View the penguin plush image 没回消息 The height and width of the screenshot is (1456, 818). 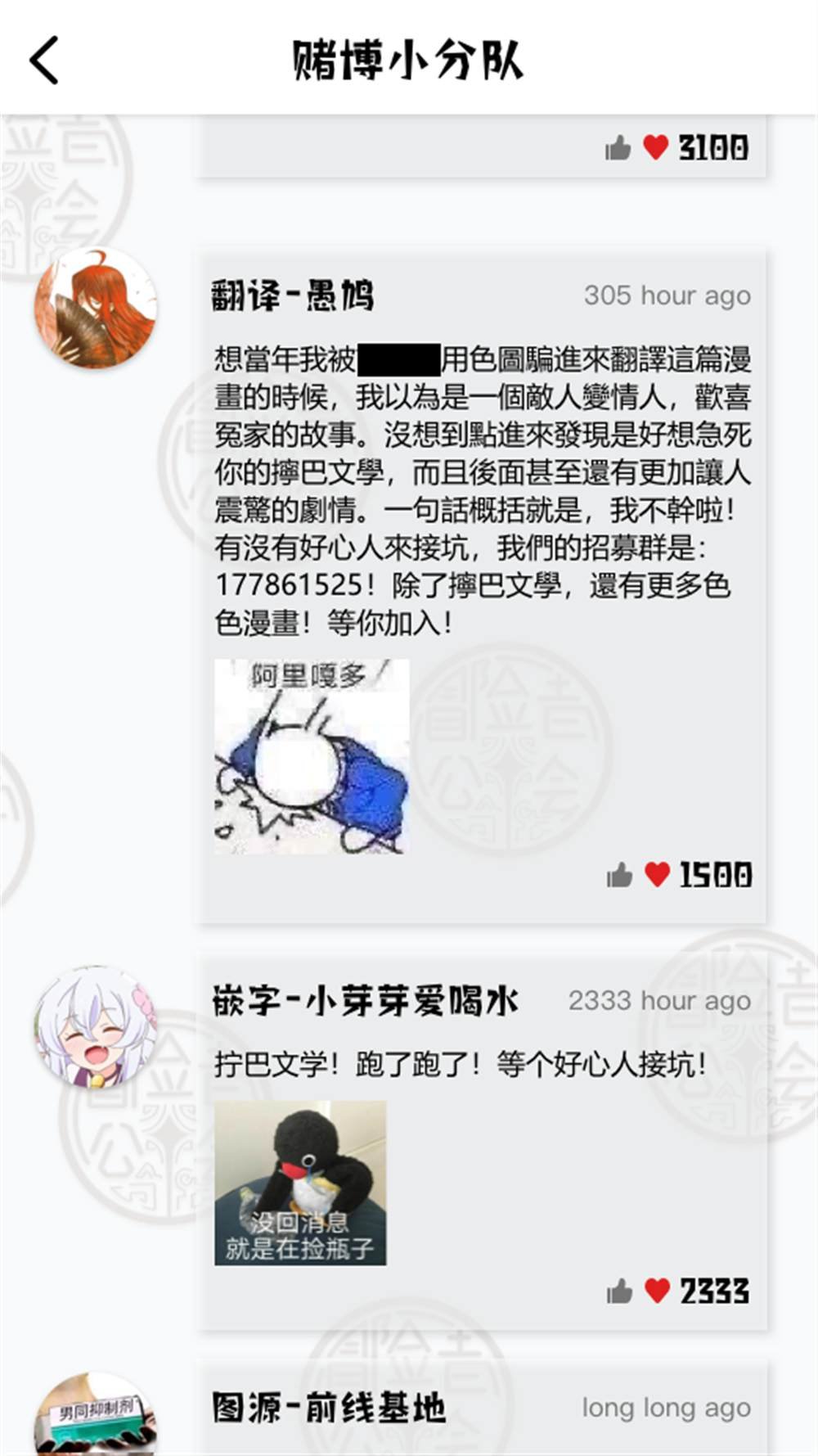point(300,1183)
